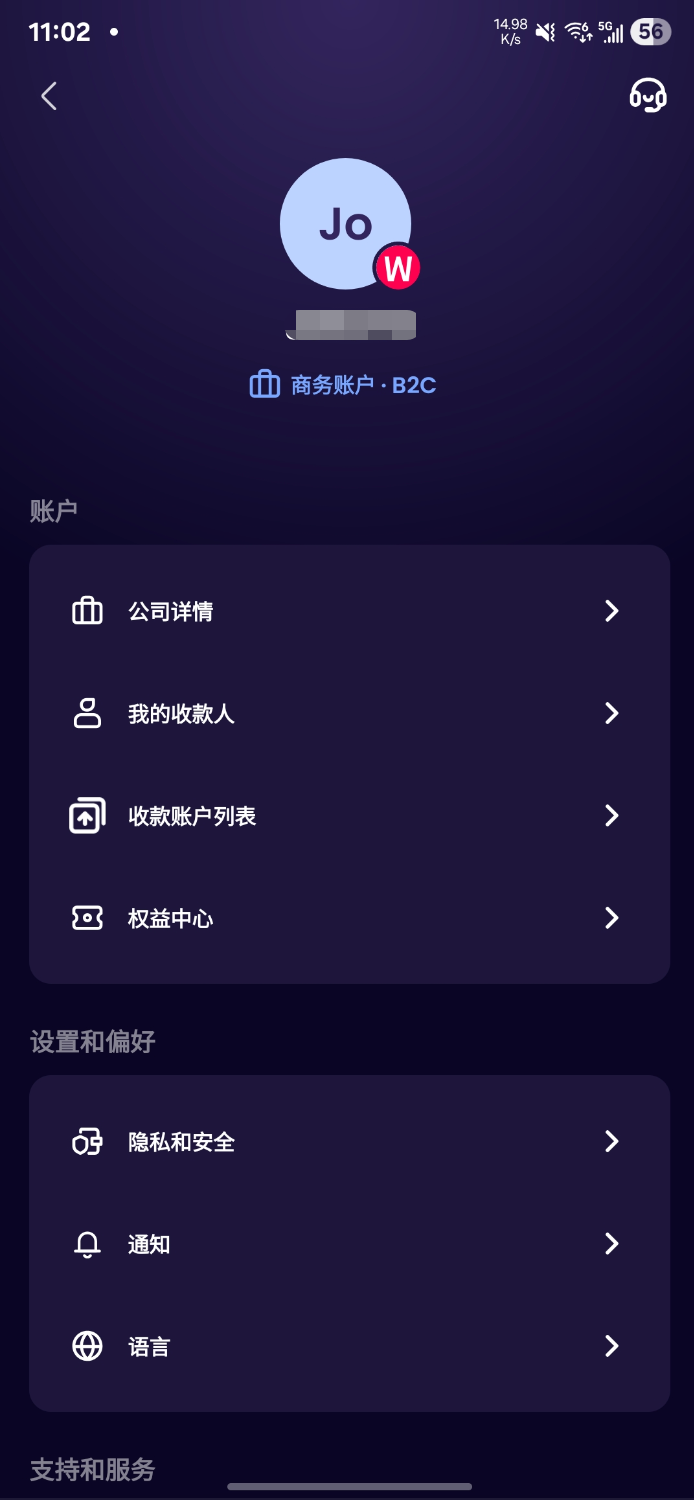Go back using the top-left arrow
This screenshot has height=1500, width=694.
(x=49, y=96)
